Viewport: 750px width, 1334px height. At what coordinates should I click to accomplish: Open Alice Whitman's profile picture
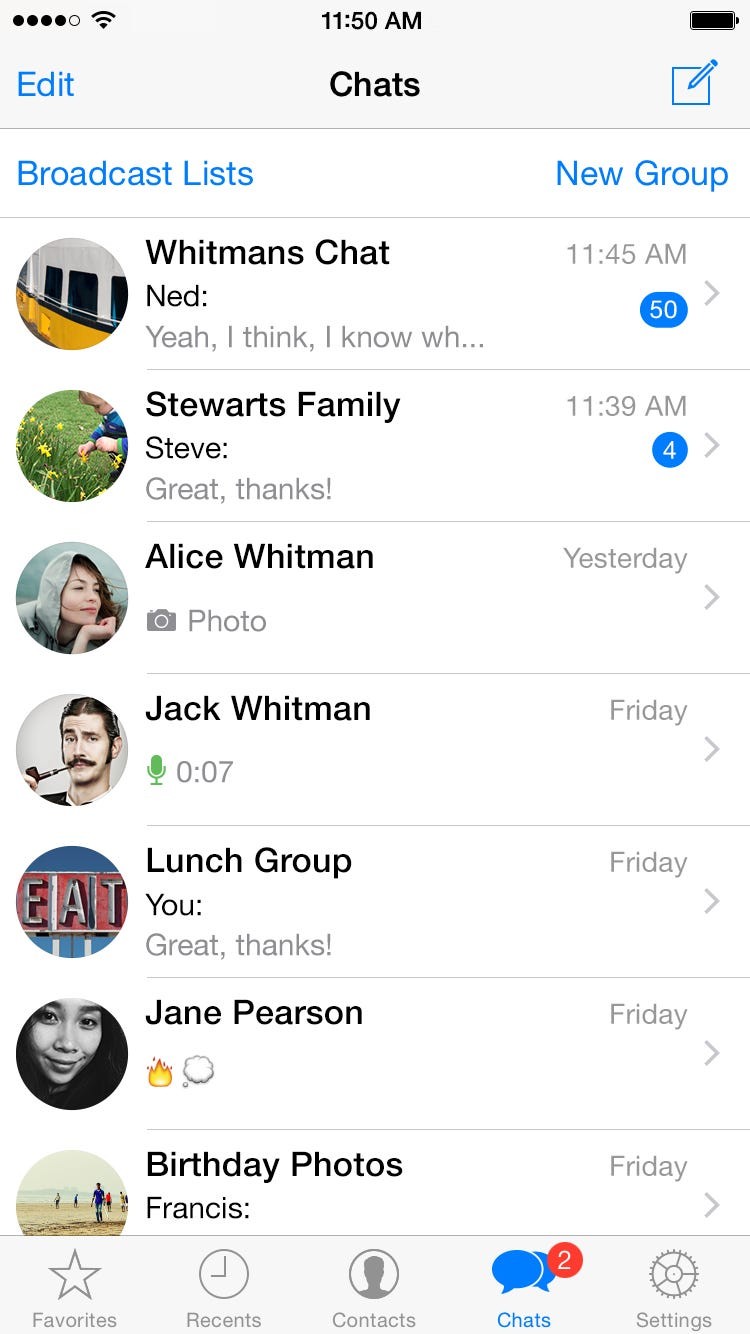point(71,597)
